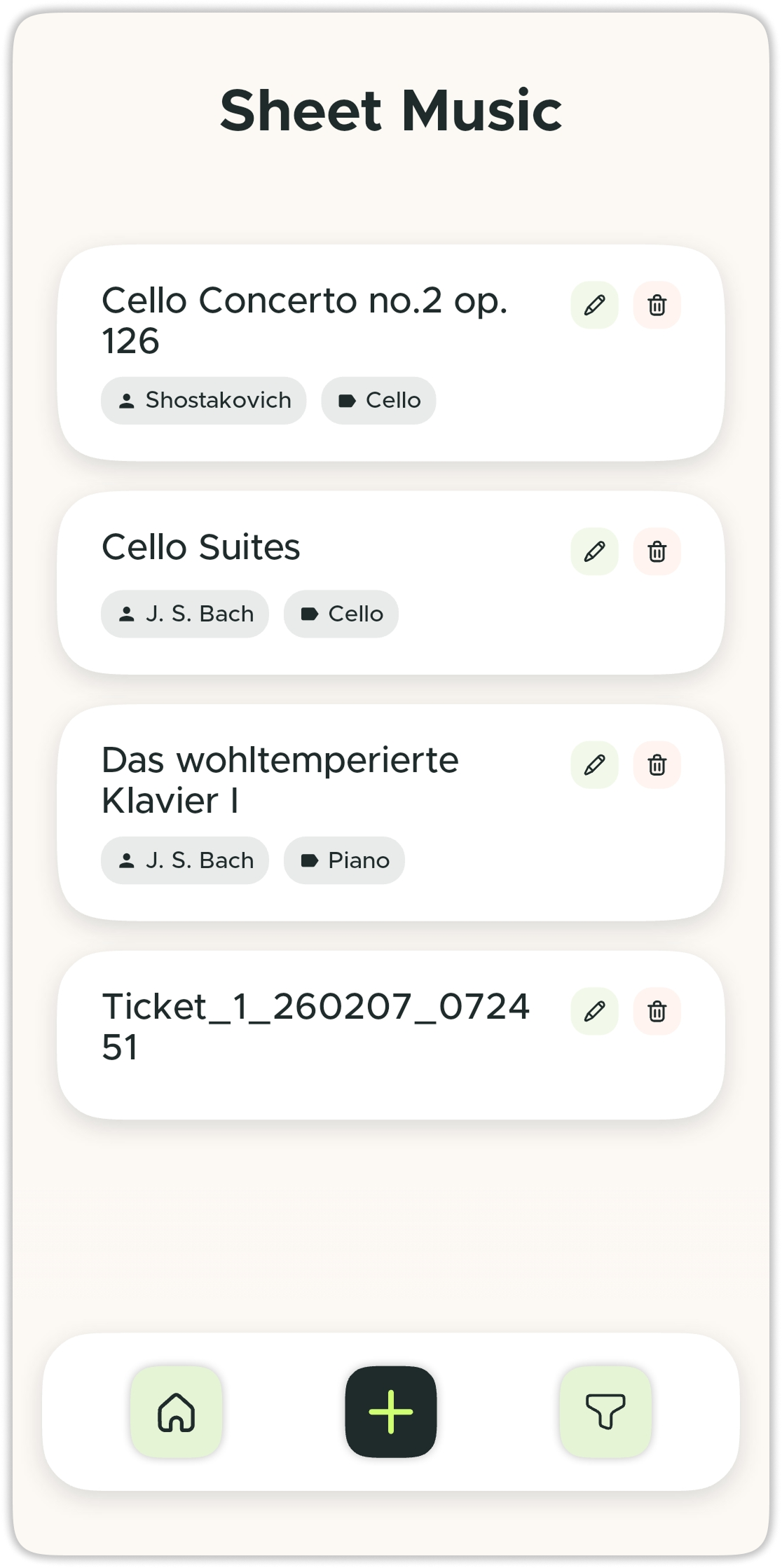The height and width of the screenshot is (1568, 782).
Task: Delete the Cello Suites entry
Action: (x=657, y=551)
